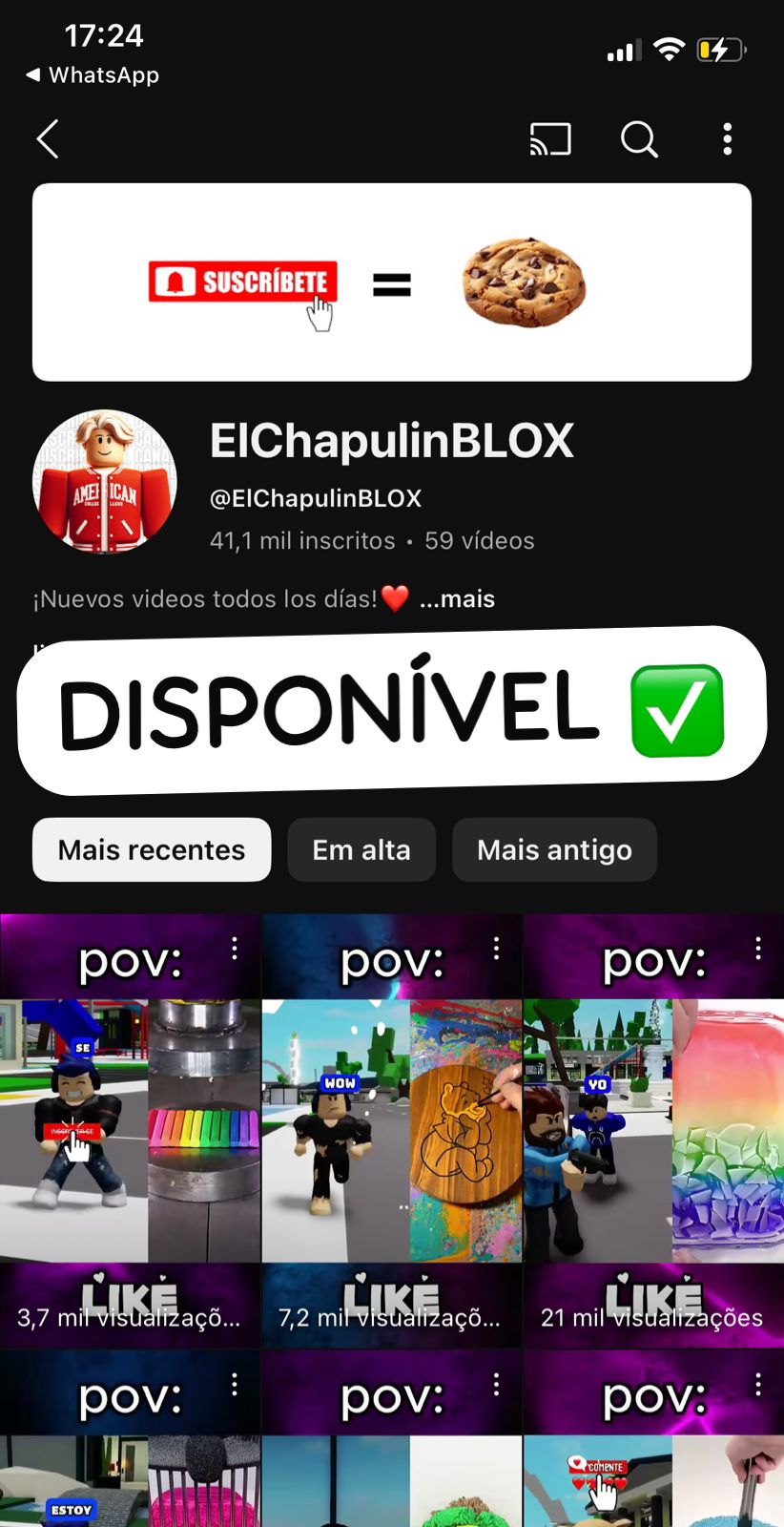Switch to the Em alta filter

pos(361,849)
